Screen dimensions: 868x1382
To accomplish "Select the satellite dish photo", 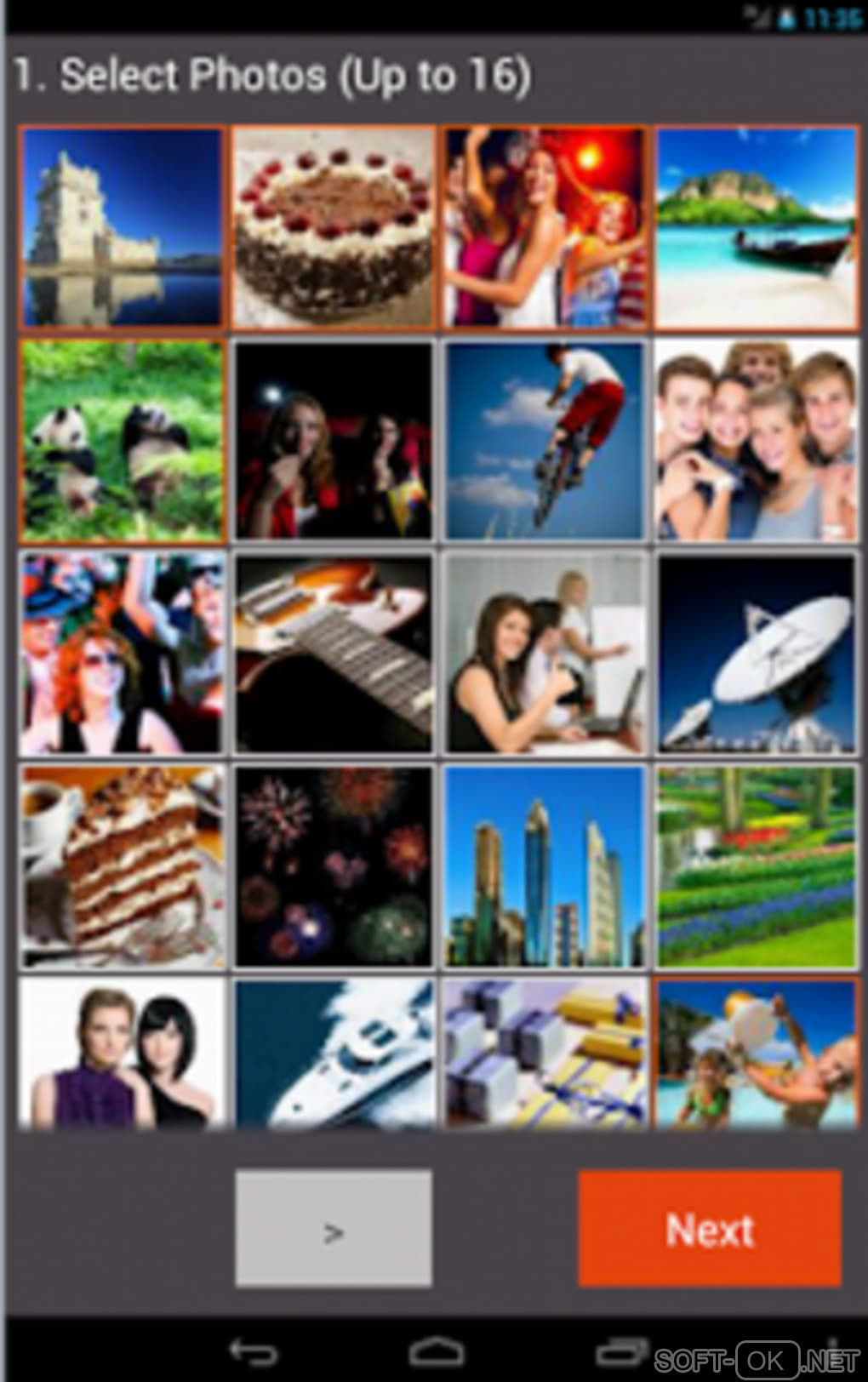I will point(756,654).
